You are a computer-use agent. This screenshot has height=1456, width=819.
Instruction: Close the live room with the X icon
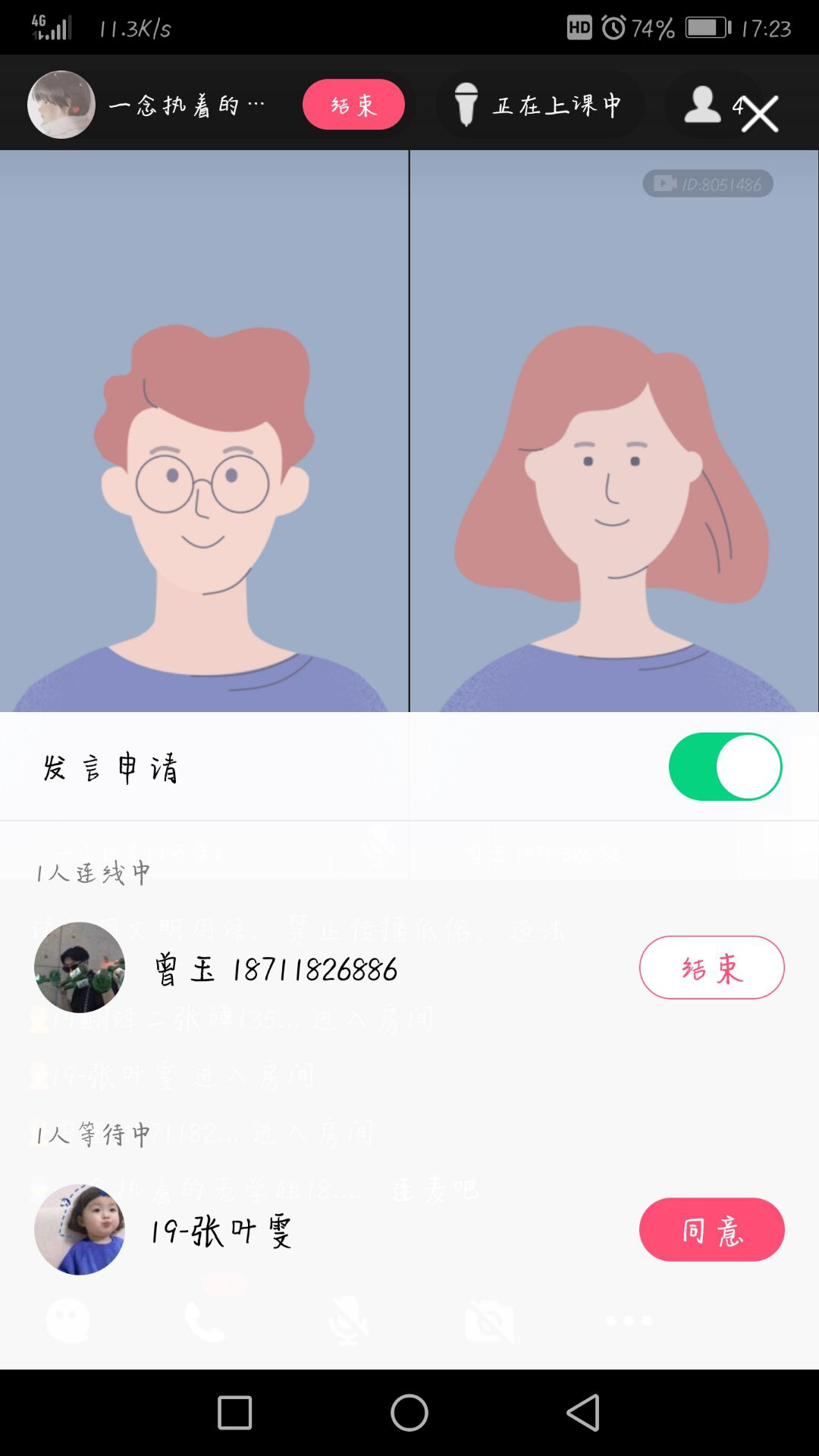(760, 115)
